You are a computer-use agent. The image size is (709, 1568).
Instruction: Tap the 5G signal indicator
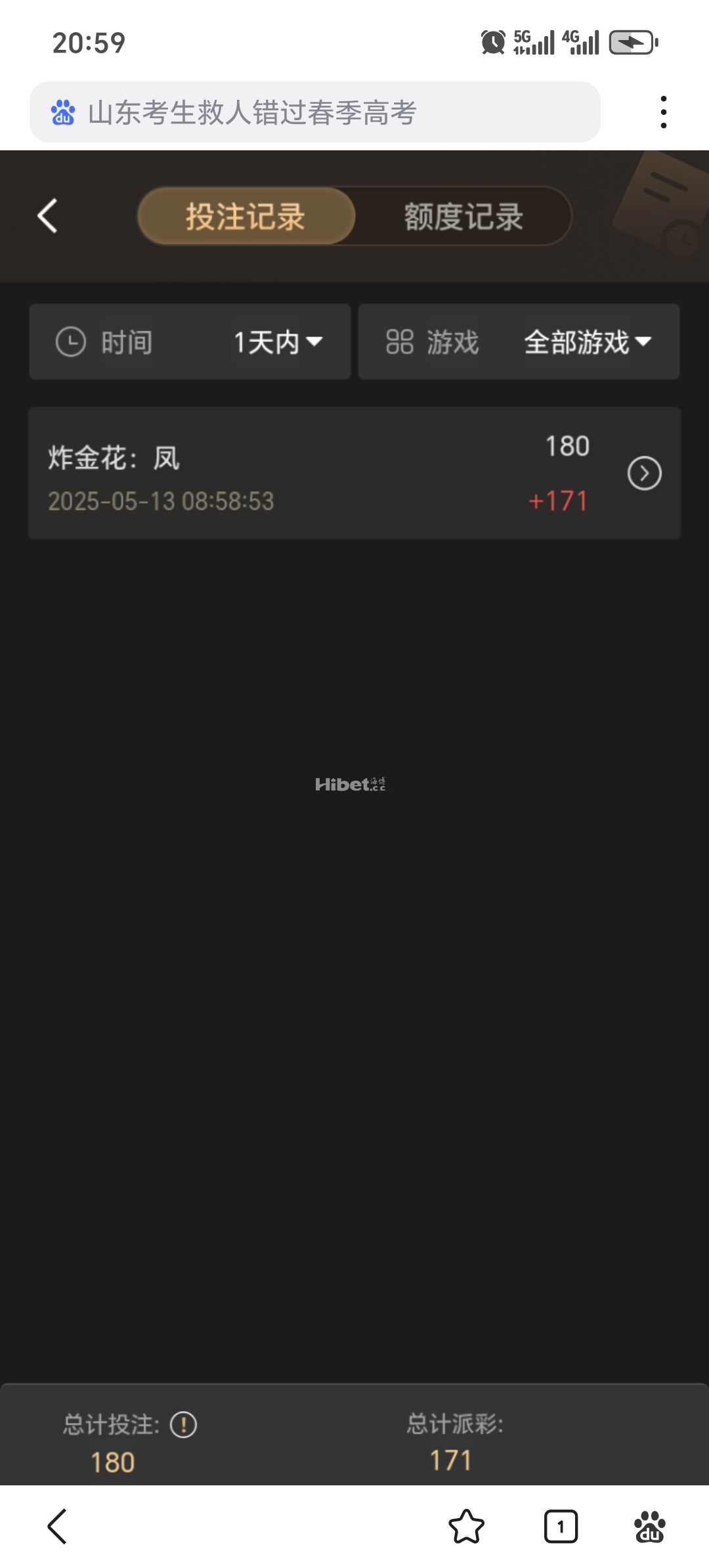(x=533, y=41)
